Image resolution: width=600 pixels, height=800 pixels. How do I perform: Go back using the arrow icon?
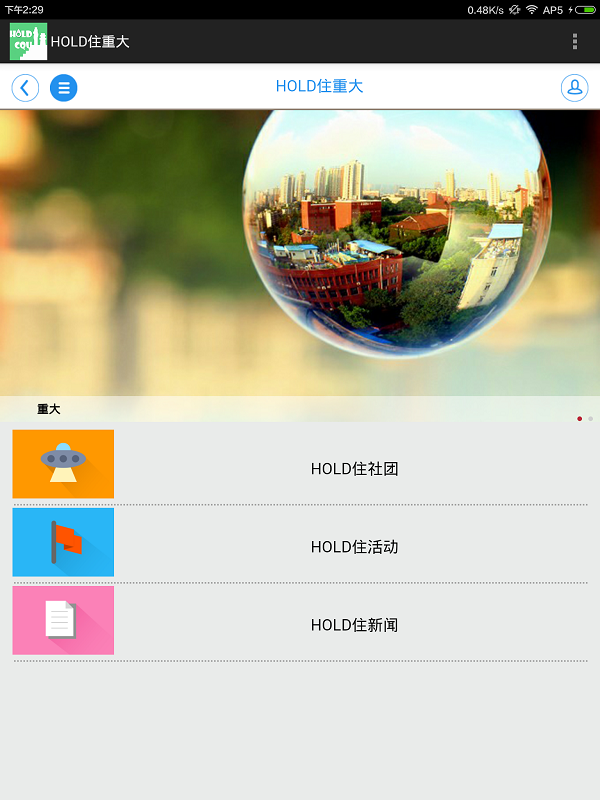(x=25, y=87)
